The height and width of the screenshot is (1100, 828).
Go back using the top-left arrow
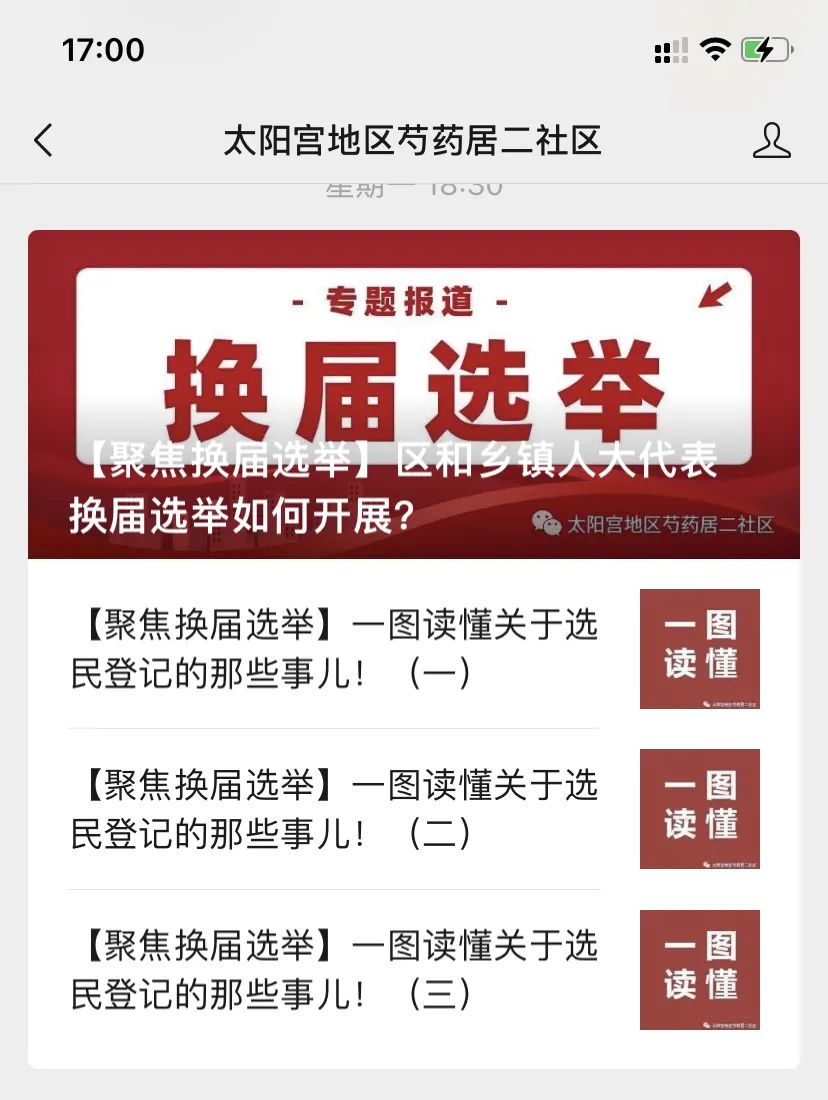43,141
